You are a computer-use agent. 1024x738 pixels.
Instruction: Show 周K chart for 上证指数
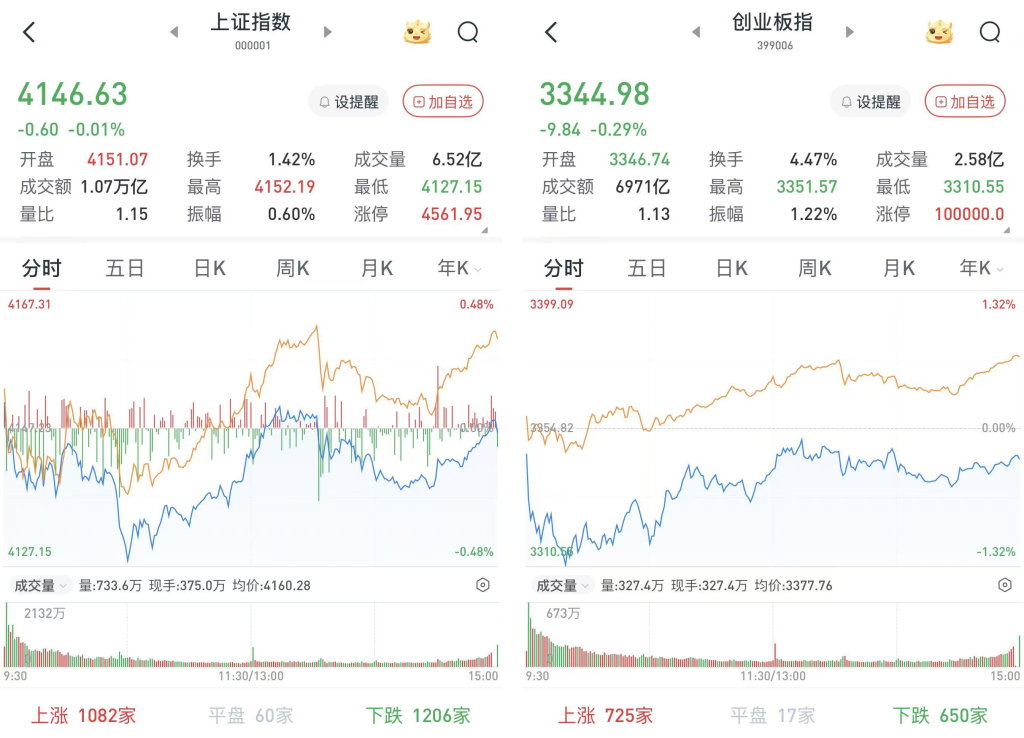[x=292, y=268]
